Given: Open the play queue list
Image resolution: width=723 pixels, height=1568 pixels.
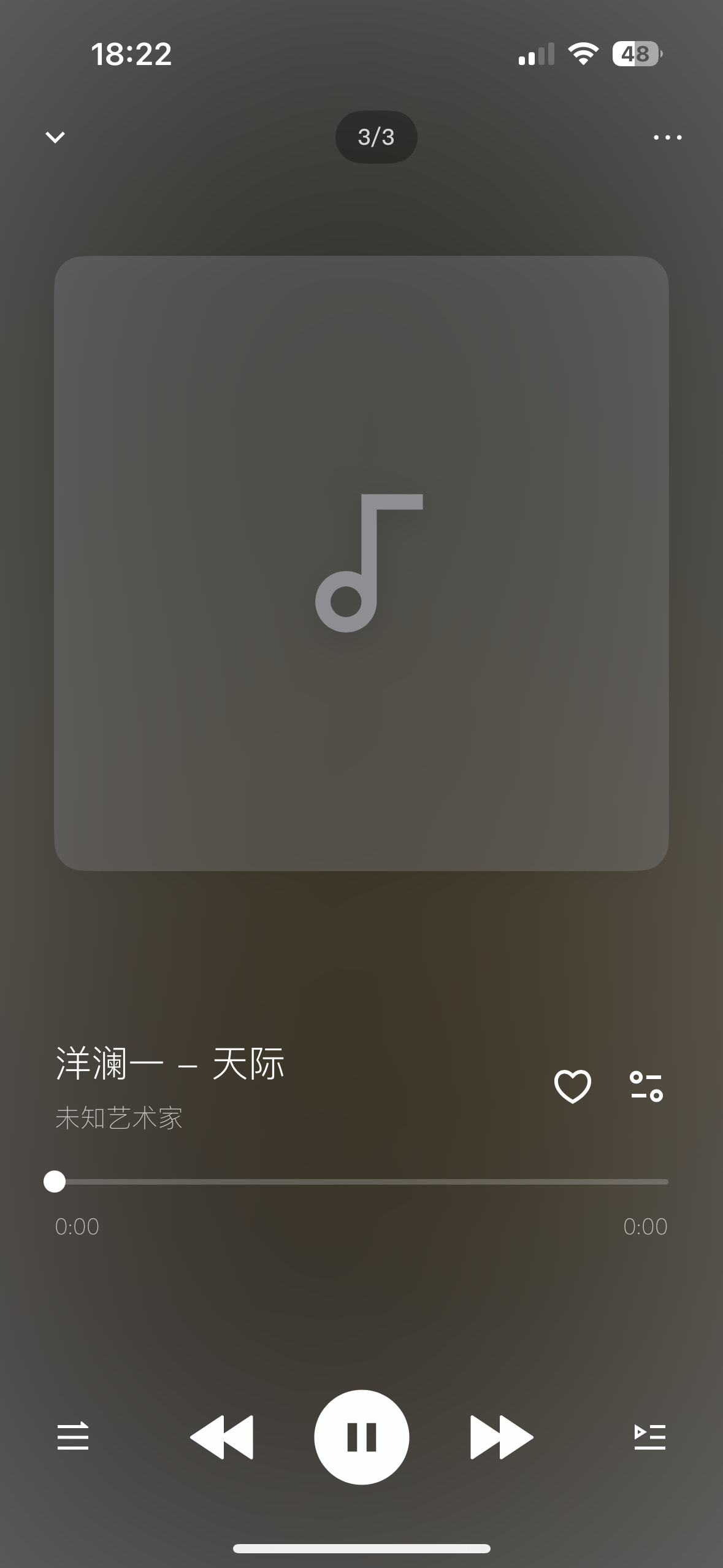Looking at the screenshot, I should point(649,1437).
